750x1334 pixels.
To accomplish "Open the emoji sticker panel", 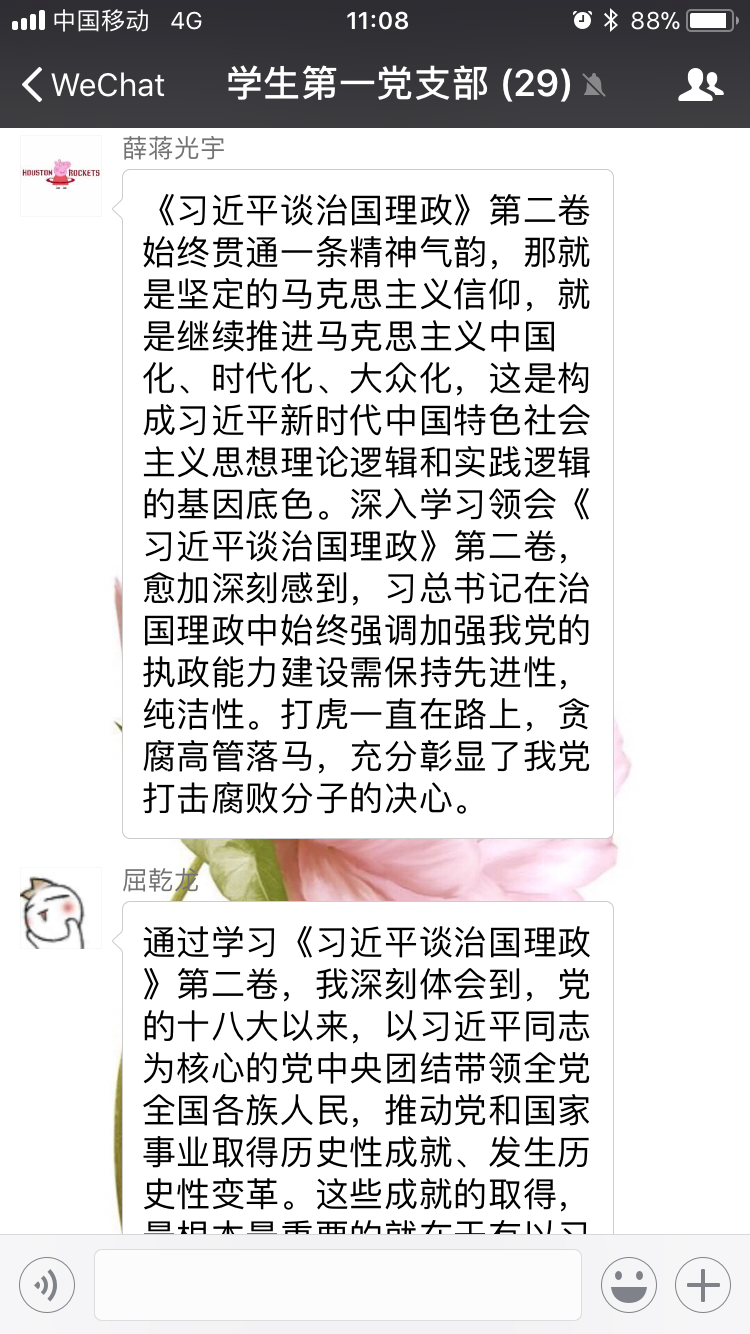I will 629,1284.
